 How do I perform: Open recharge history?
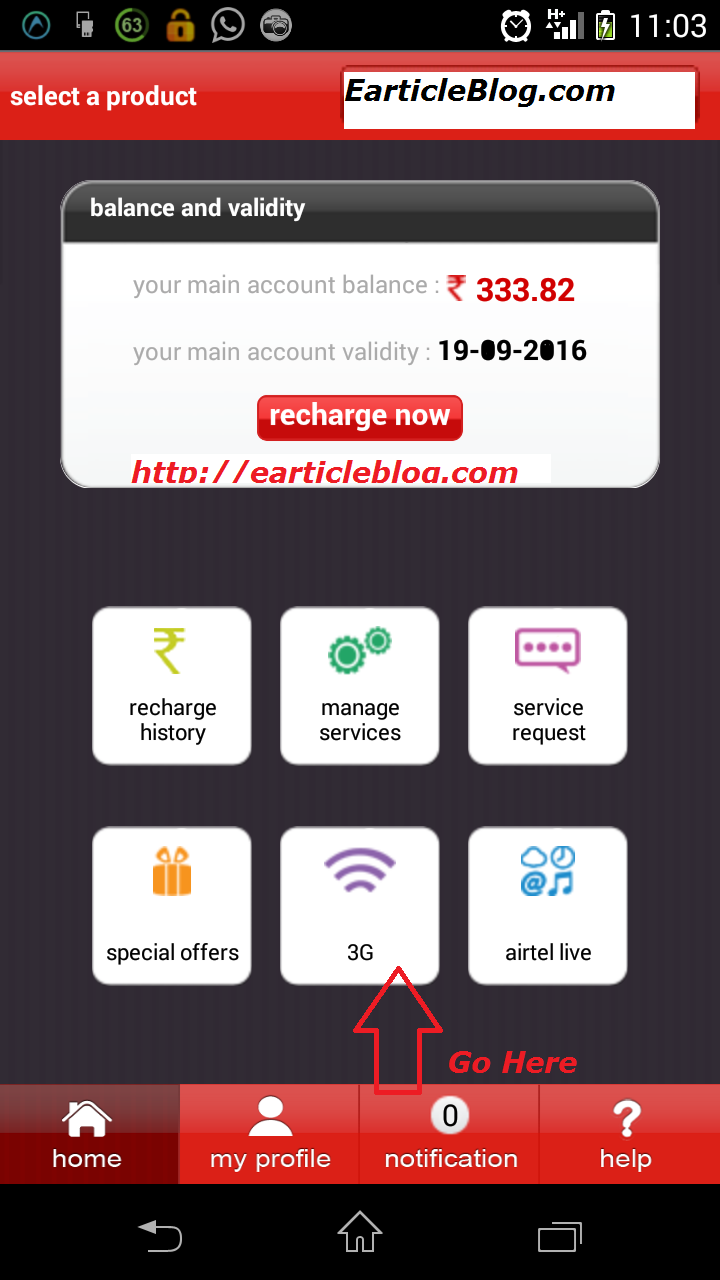(172, 686)
